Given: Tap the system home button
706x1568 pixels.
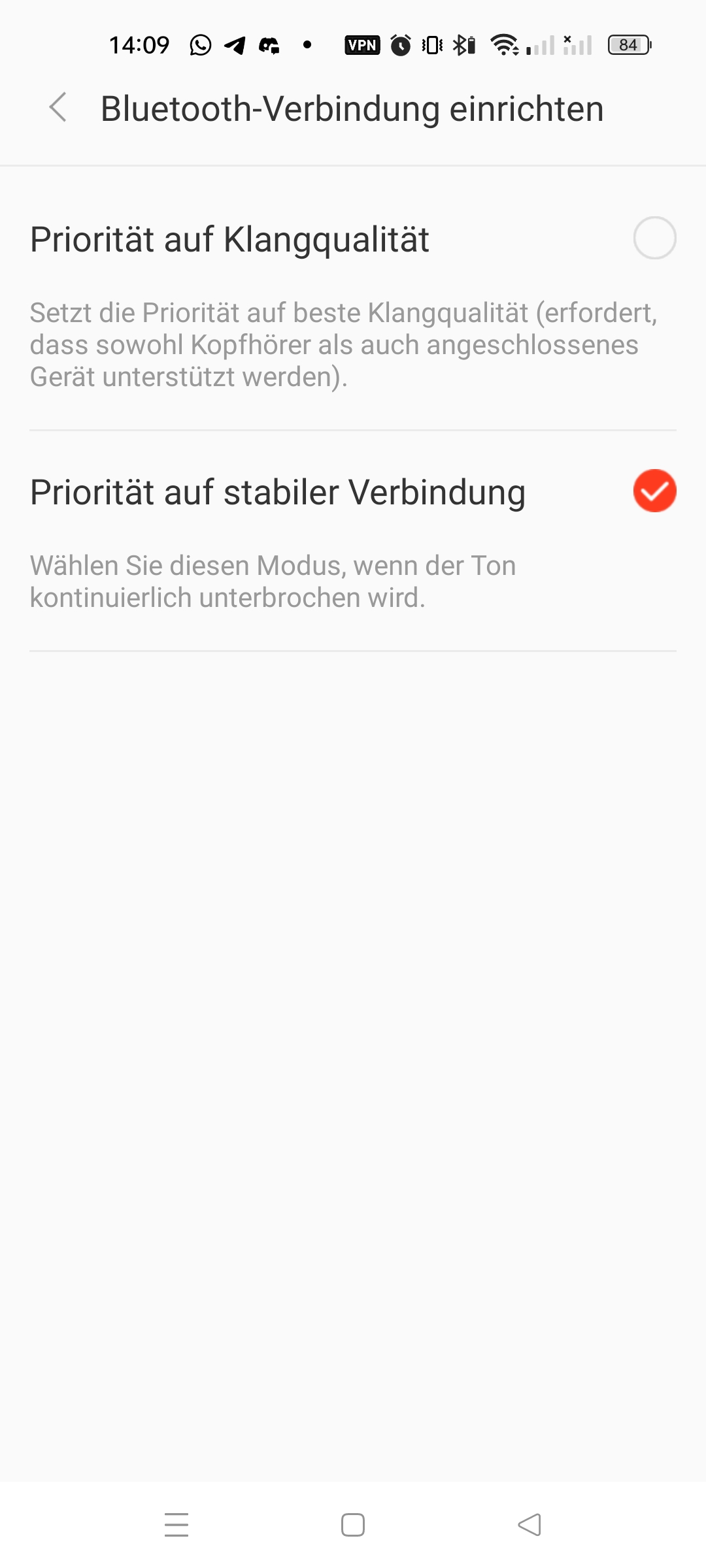Looking at the screenshot, I should (x=353, y=1525).
